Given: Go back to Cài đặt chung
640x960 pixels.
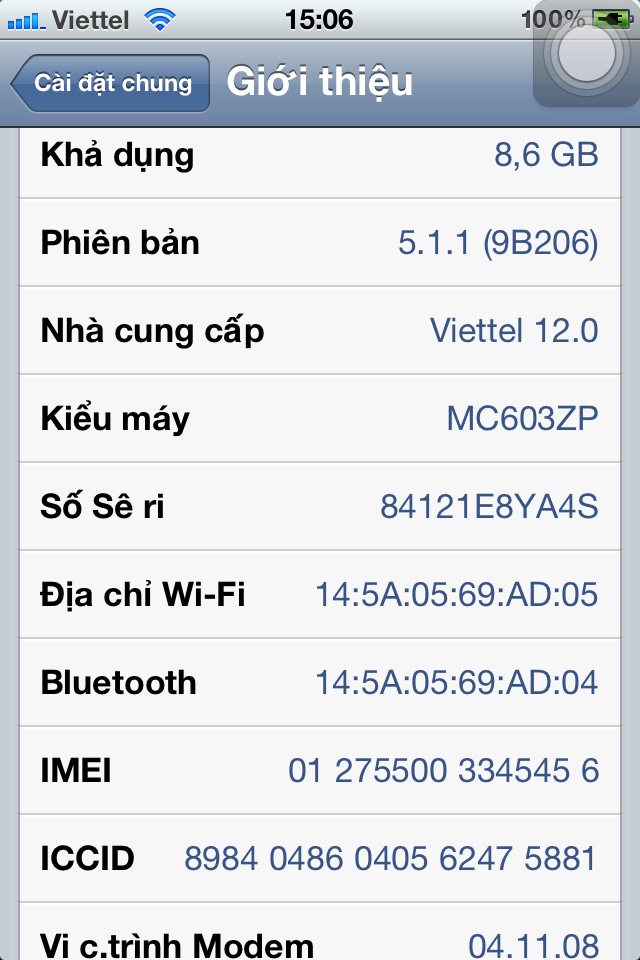Looking at the screenshot, I should [x=111, y=83].
